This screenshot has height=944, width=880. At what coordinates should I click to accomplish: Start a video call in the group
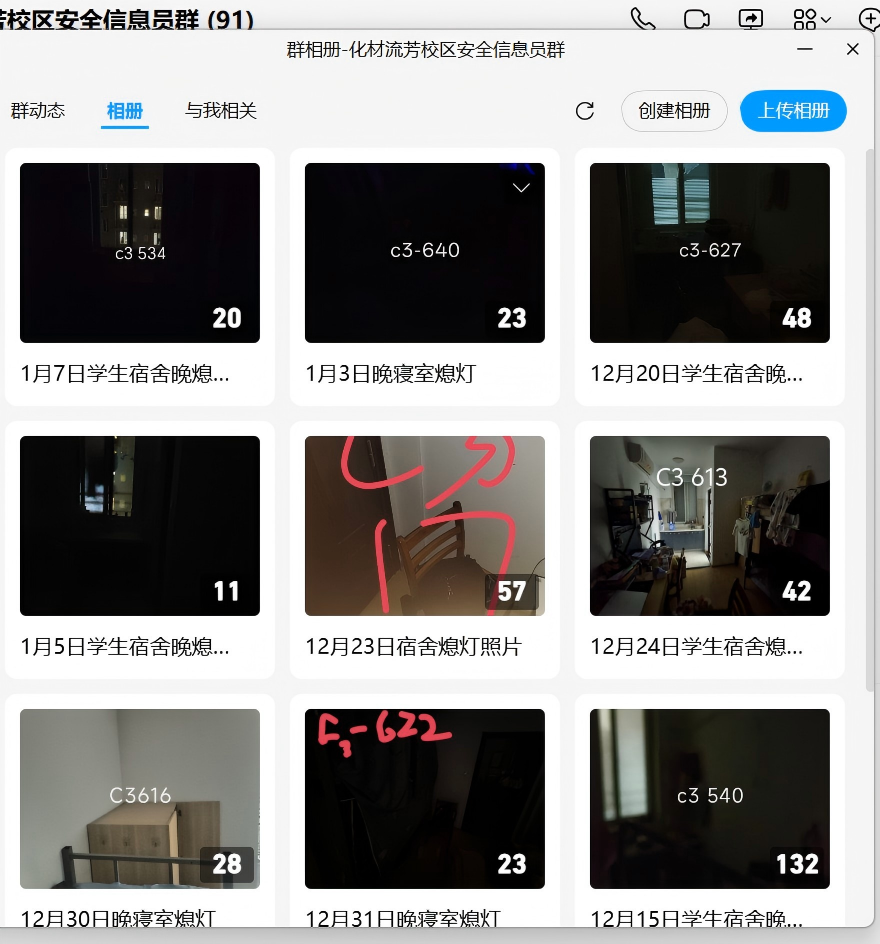(696, 18)
